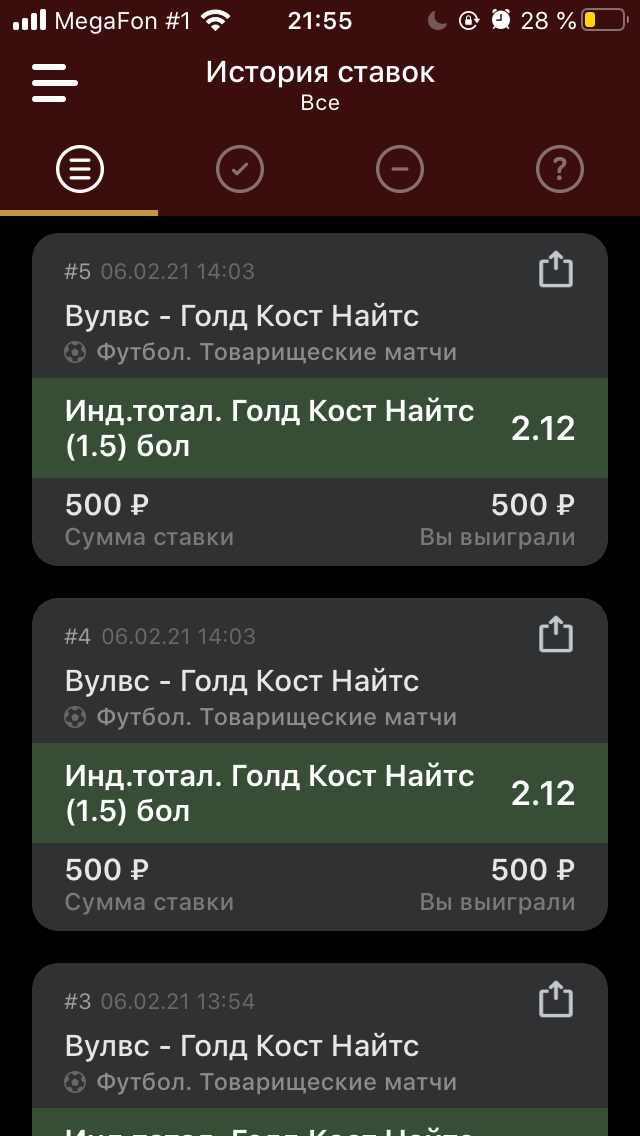Screen dimensions: 640x1136
Task: Open the hamburger menu
Action: [54, 83]
